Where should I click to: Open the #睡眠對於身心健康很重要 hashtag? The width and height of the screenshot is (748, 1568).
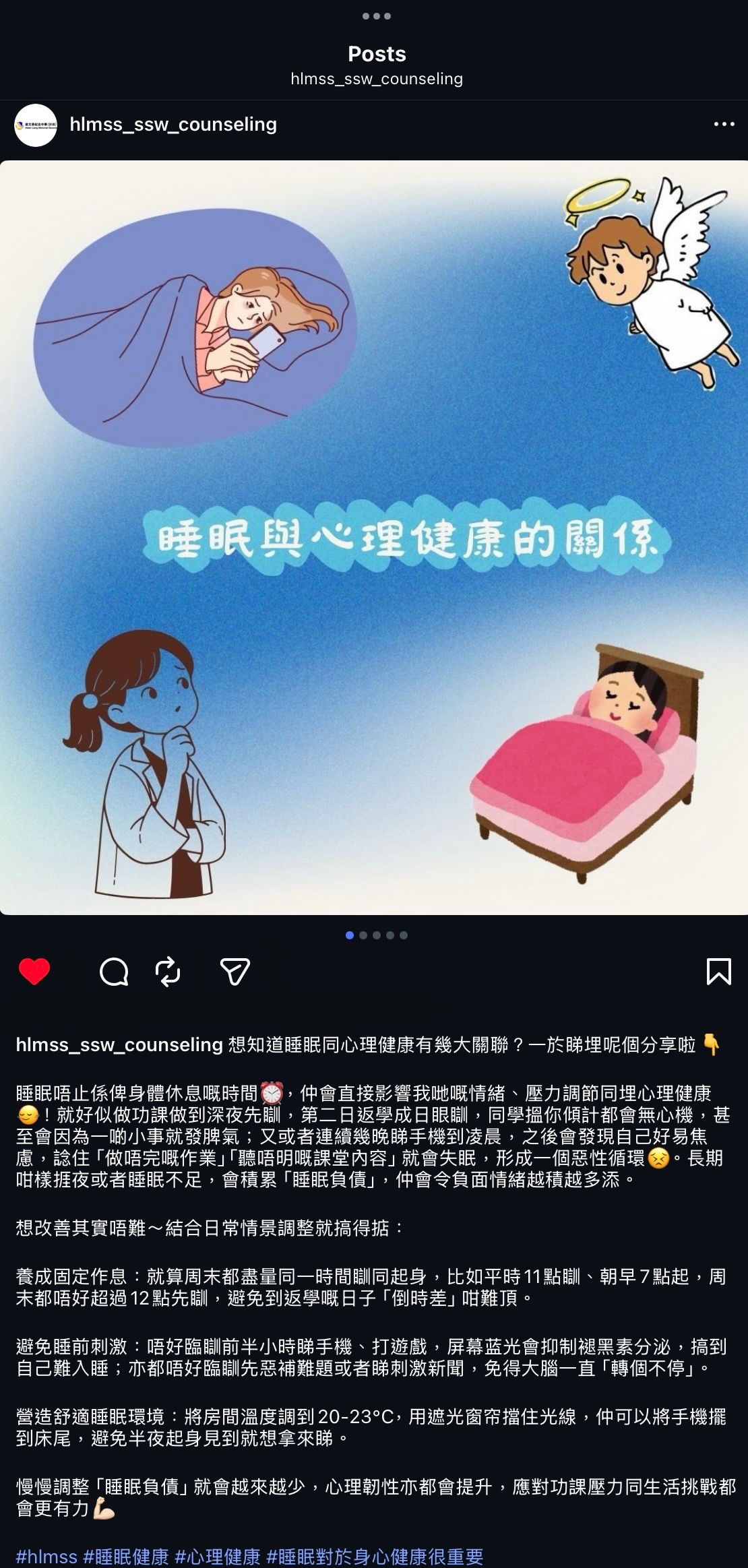(x=375, y=1557)
